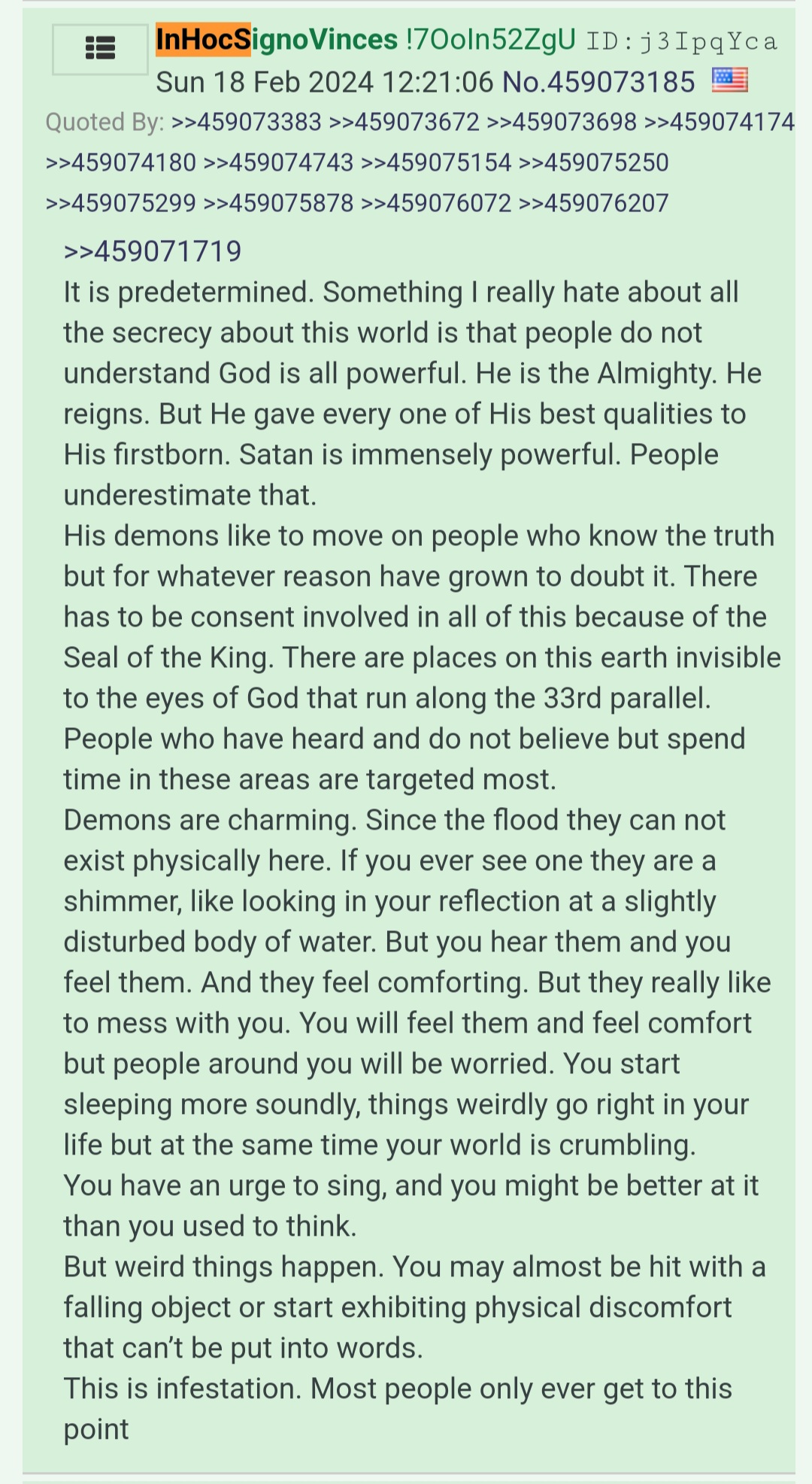Jump to reply >>459074174
This screenshot has width=812, height=1484.
pyautogui.click(x=720, y=122)
